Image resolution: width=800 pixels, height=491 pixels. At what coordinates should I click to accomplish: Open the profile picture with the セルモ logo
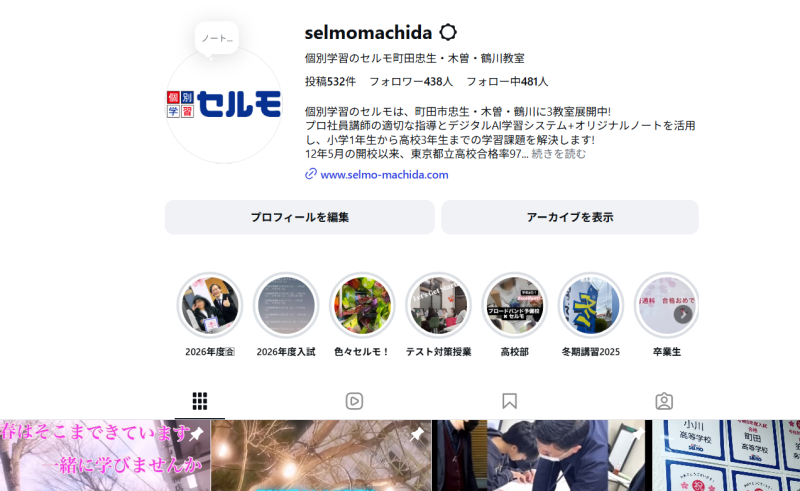point(223,104)
